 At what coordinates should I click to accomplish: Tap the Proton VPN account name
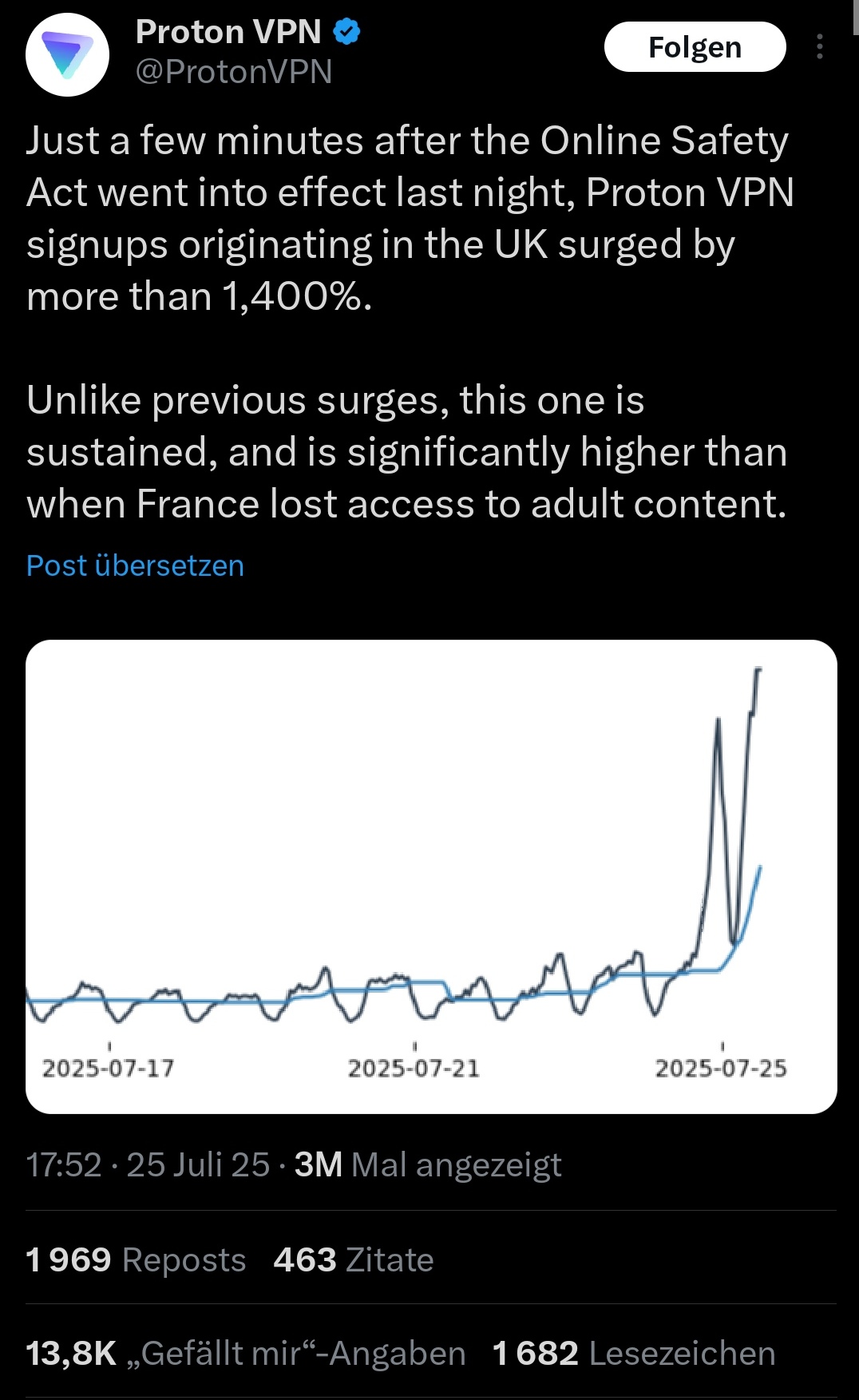(x=228, y=32)
